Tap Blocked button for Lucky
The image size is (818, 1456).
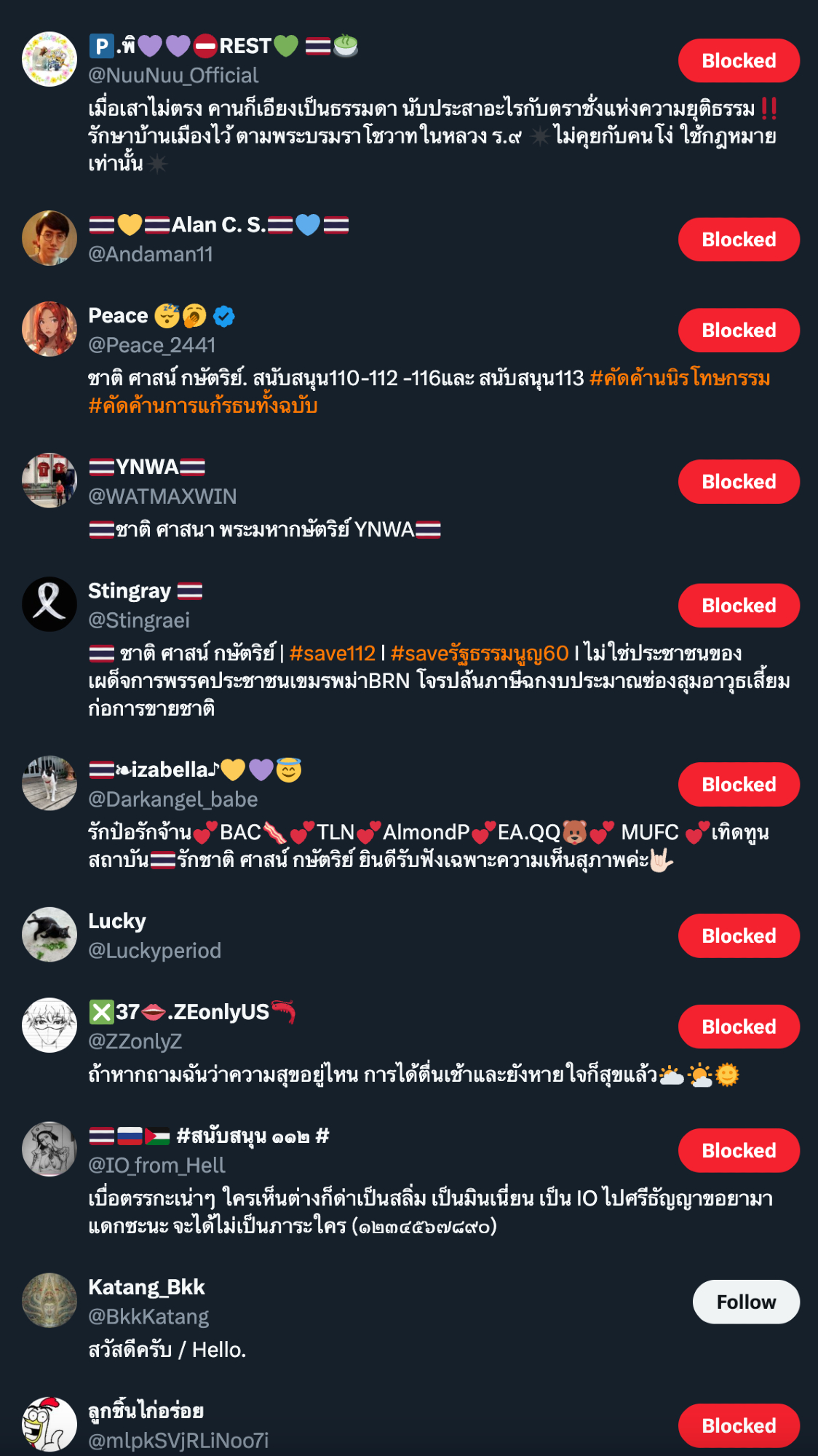click(739, 936)
